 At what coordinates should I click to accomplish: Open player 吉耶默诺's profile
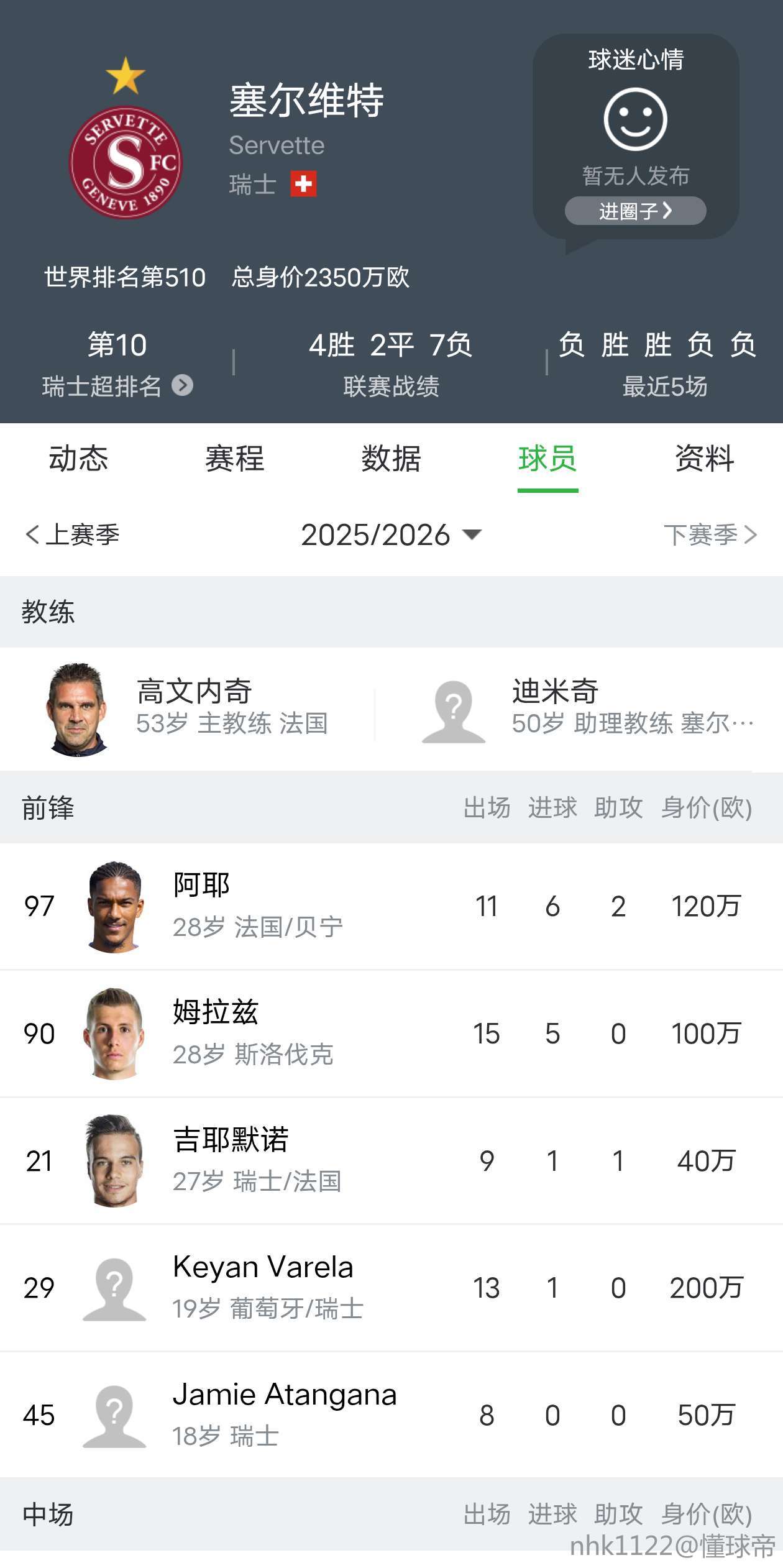249,1161
